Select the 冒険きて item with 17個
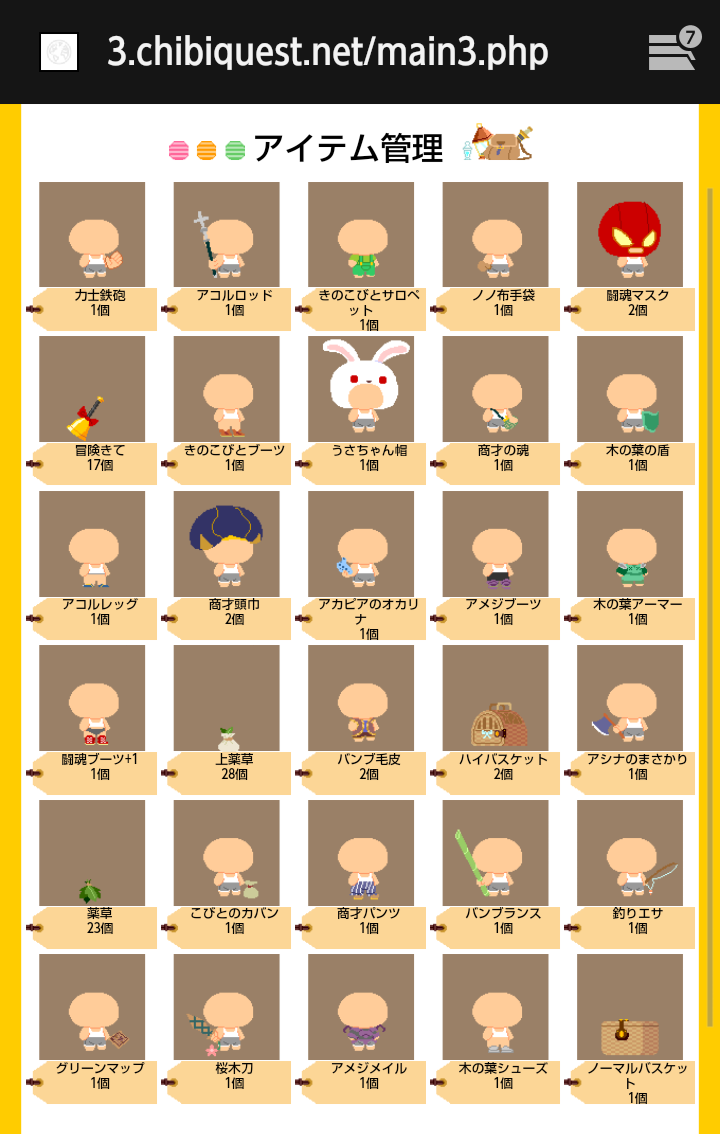Screen dimensions: 720x1134 click(92, 389)
